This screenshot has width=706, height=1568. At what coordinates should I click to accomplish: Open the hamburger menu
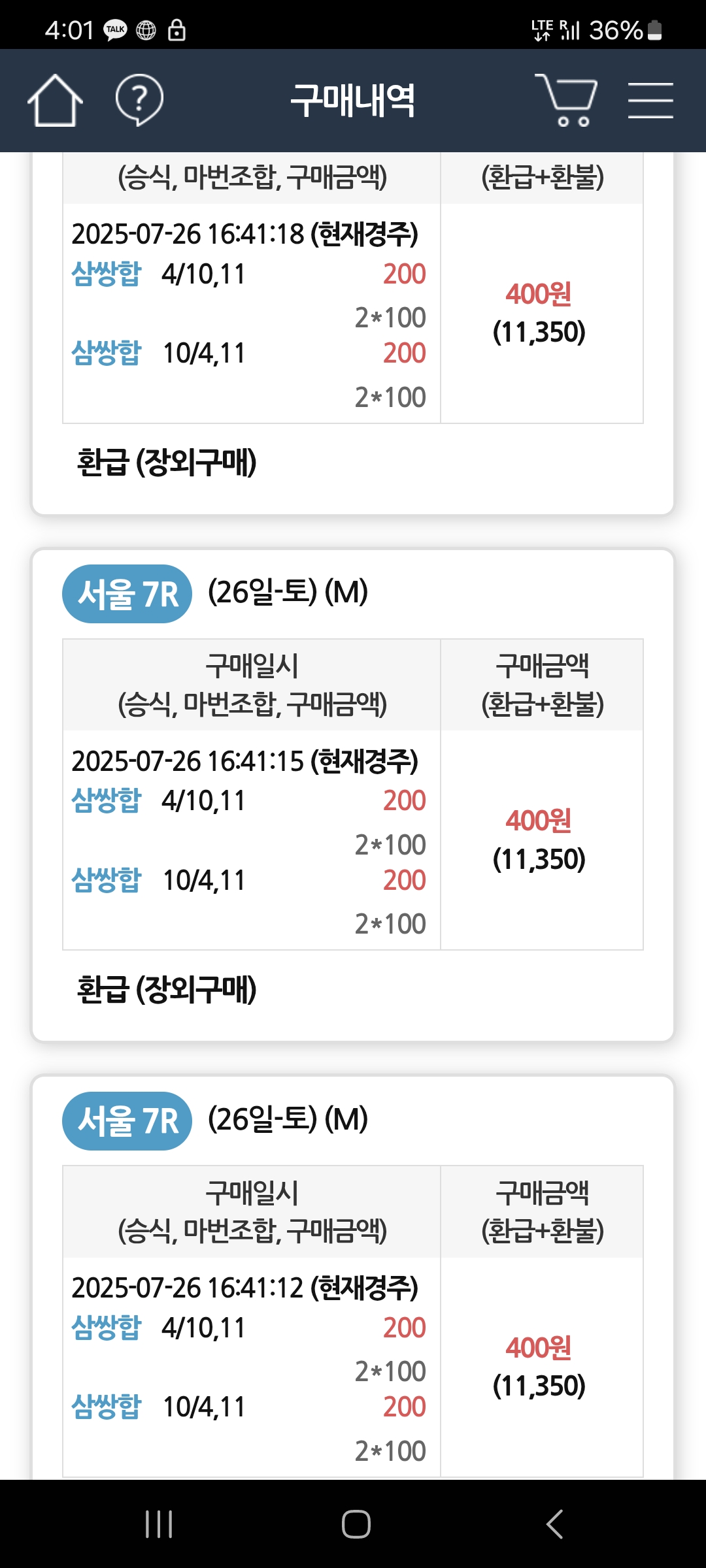(x=650, y=101)
